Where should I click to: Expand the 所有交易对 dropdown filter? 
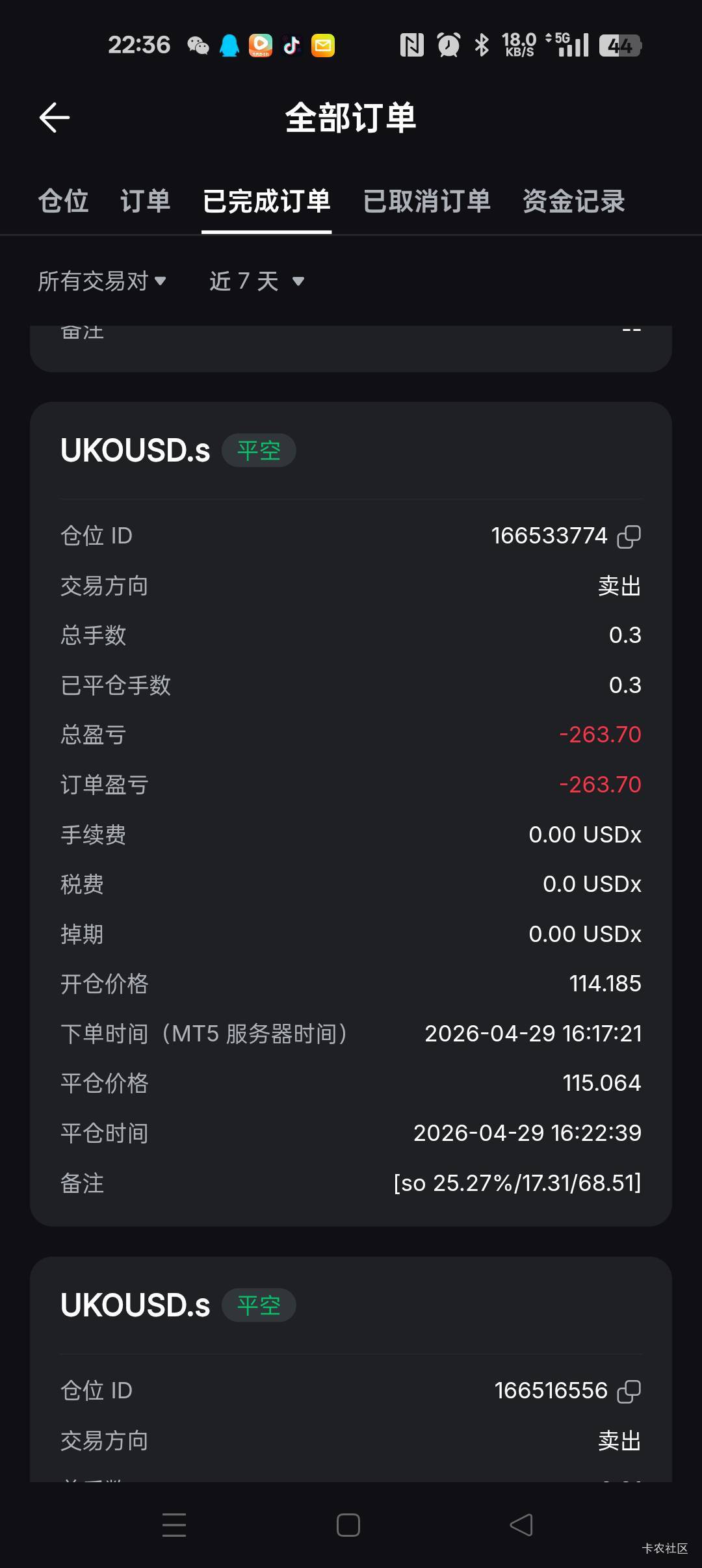tap(102, 281)
